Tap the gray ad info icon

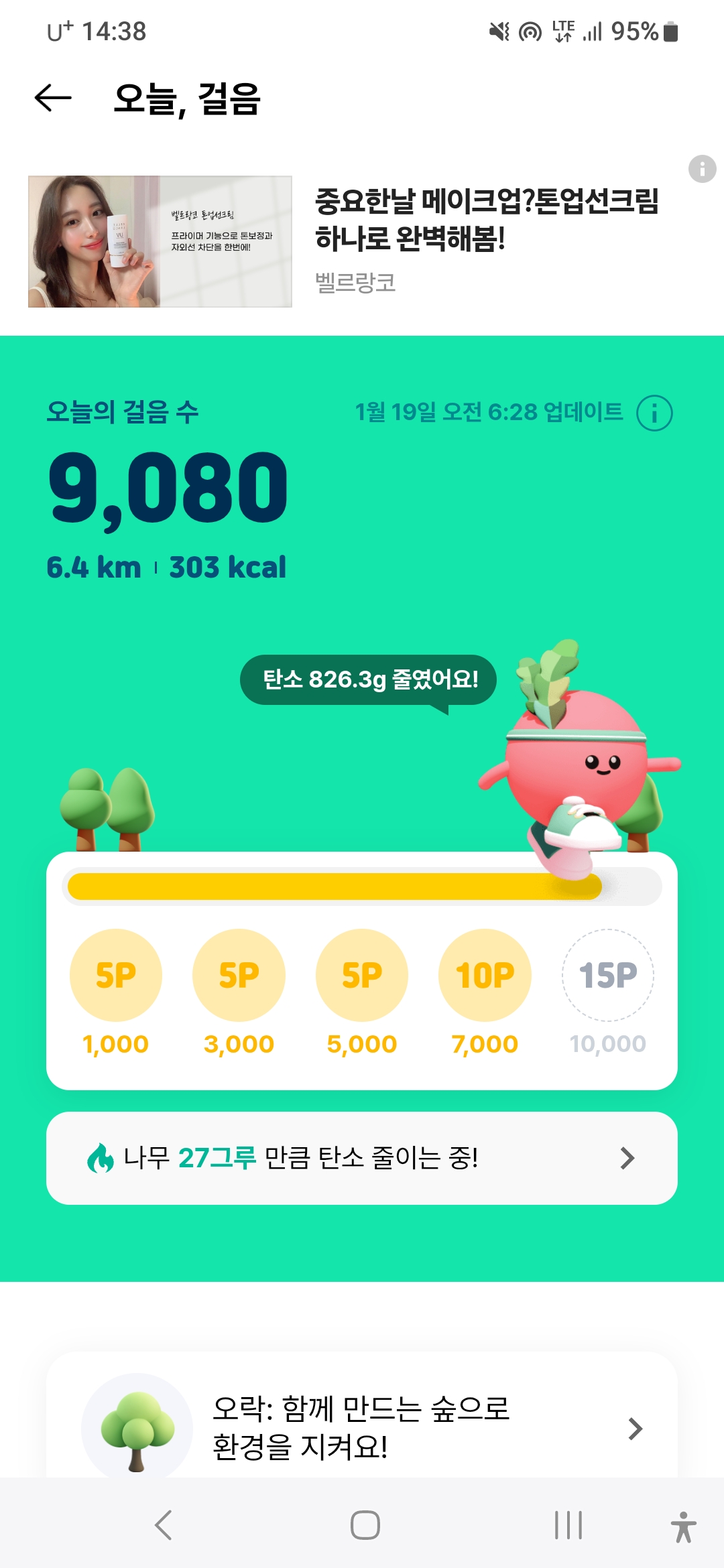pyautogui.click(x=702, y=169)
